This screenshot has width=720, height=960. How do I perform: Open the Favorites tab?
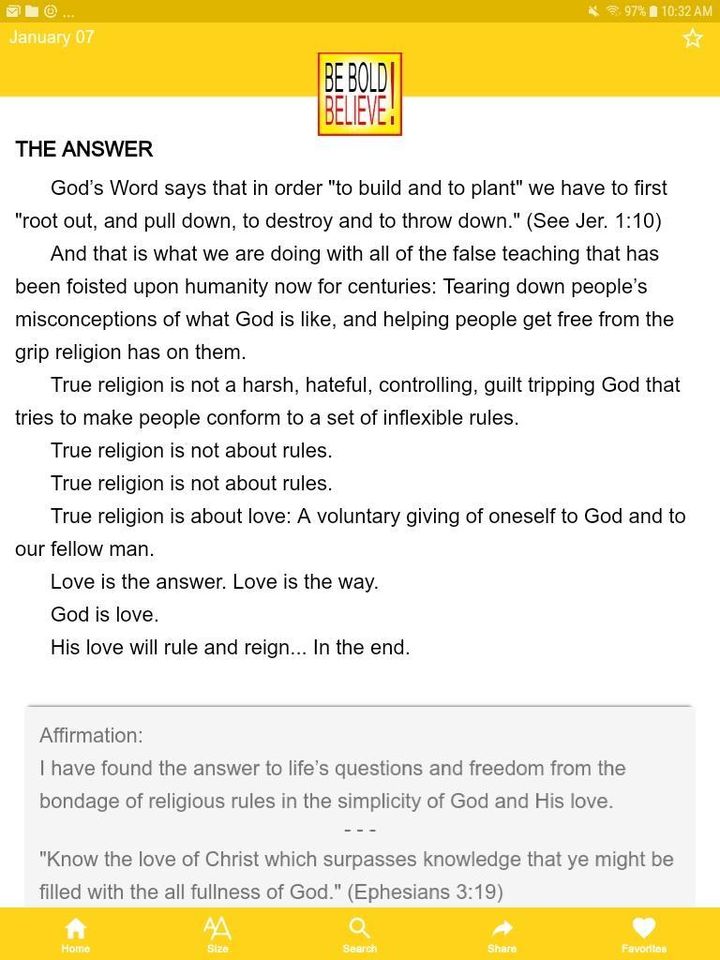pyautogui.click(x=643, y=934)
